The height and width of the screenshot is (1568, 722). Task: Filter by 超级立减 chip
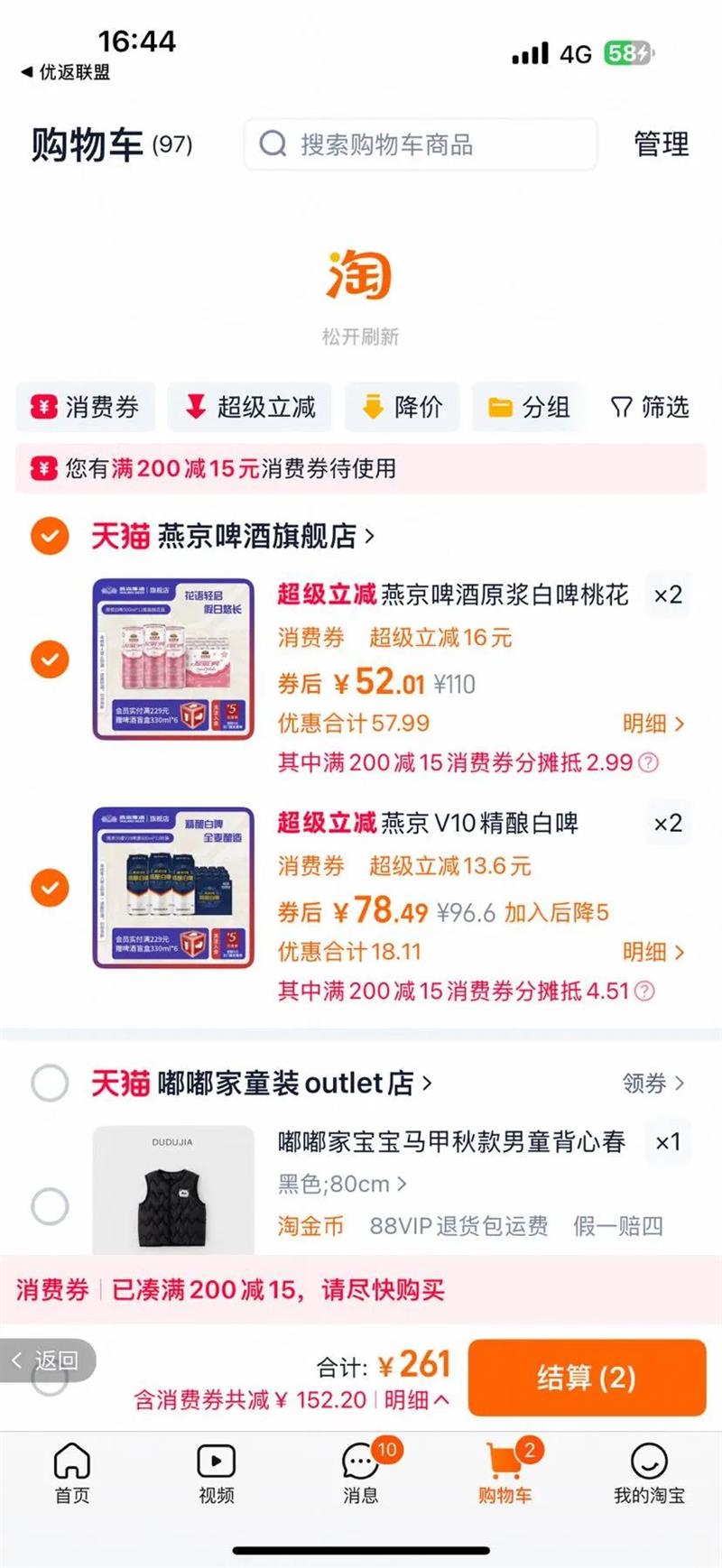tap(250, 407)
